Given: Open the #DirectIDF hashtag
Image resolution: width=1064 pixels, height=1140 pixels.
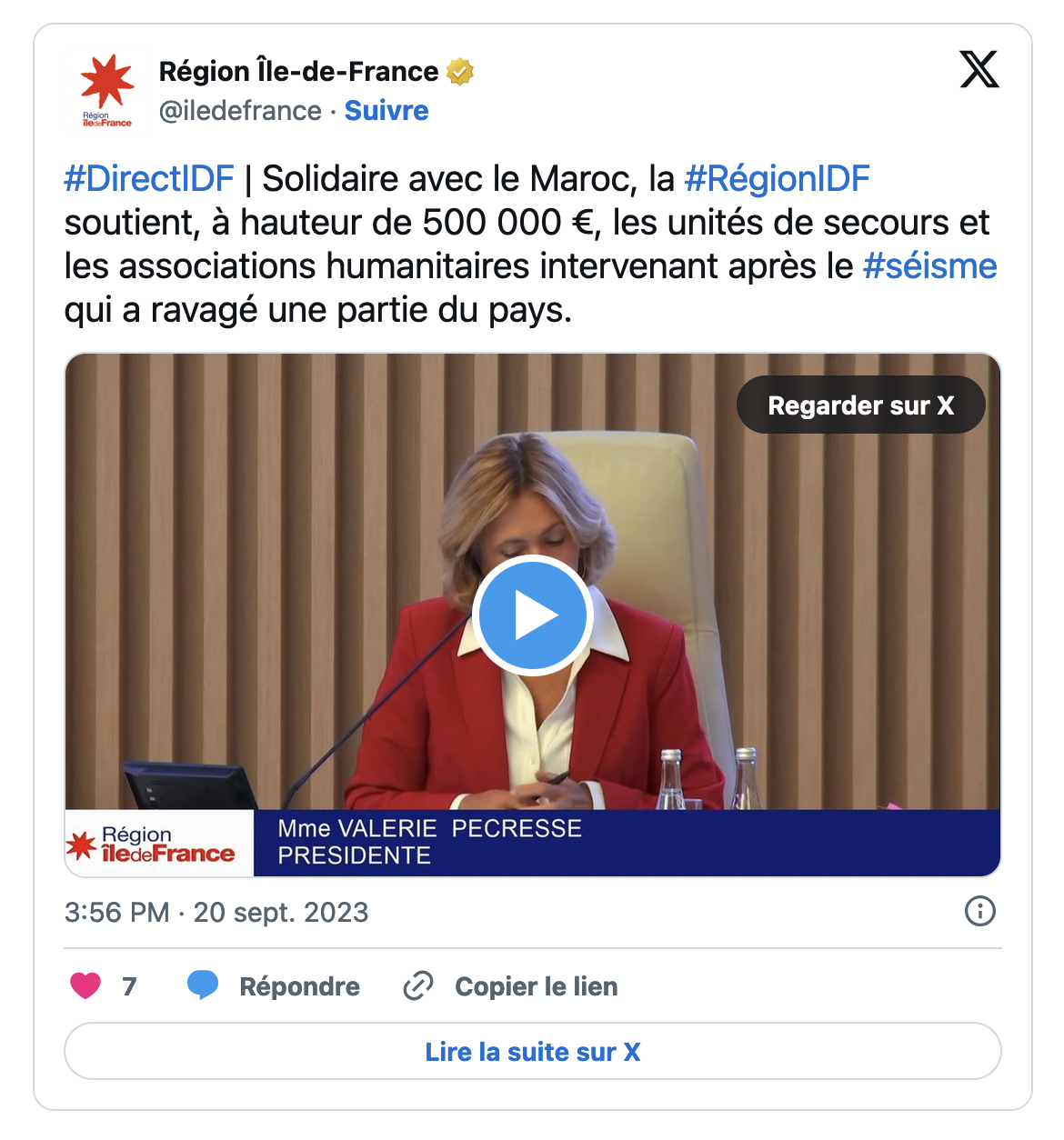Looking at the screenshot, I should (149, 179).
